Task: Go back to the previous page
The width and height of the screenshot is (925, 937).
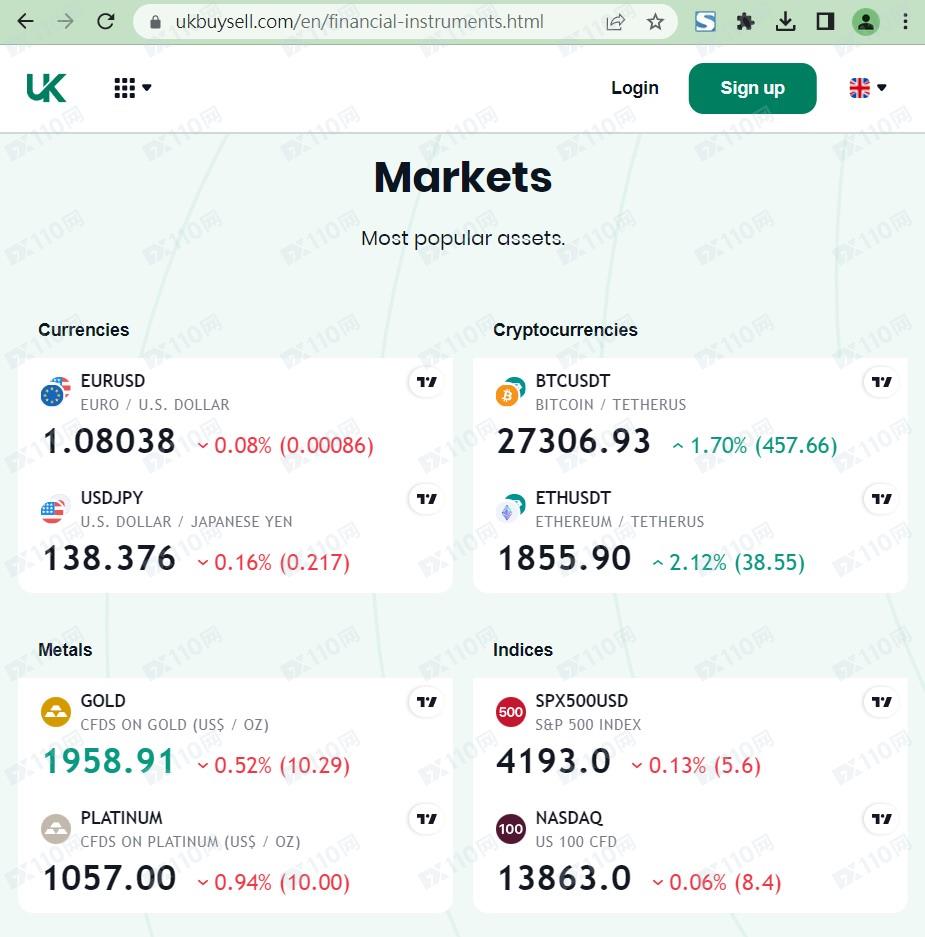Action: [26, 21]
